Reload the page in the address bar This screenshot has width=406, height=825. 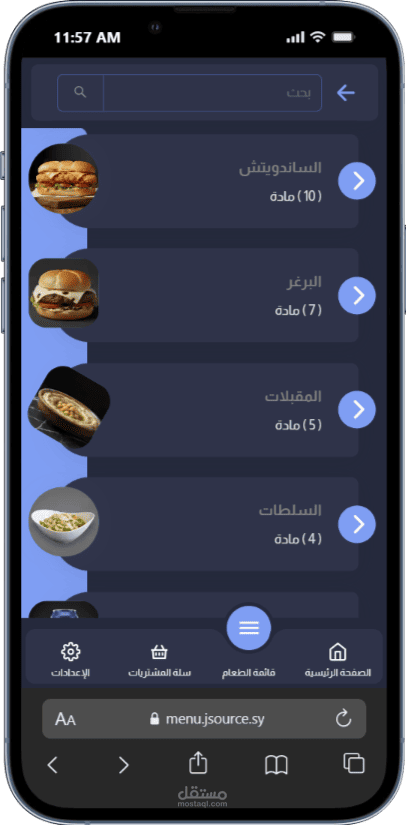(x=343, y=719)
